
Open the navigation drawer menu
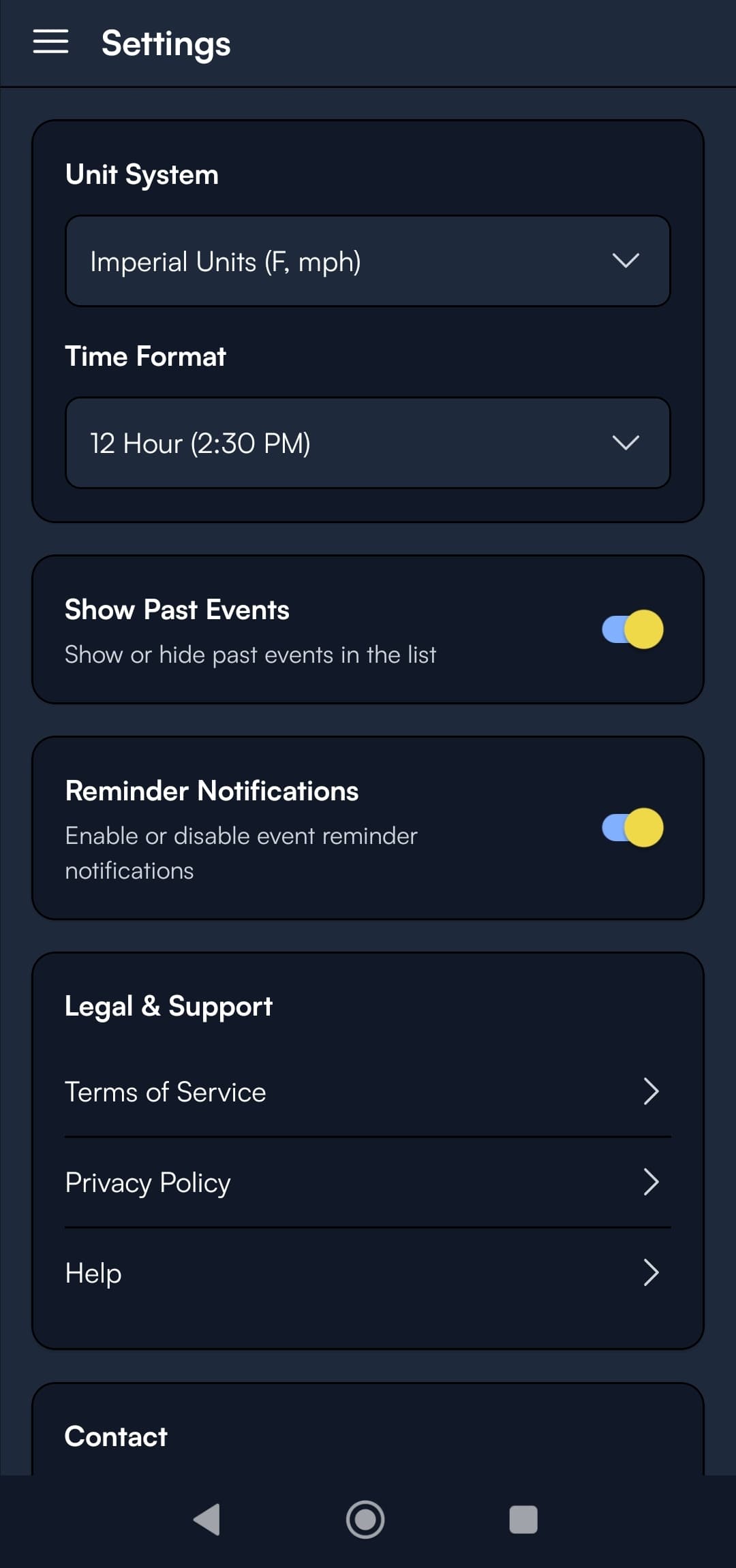pos(50,43)
